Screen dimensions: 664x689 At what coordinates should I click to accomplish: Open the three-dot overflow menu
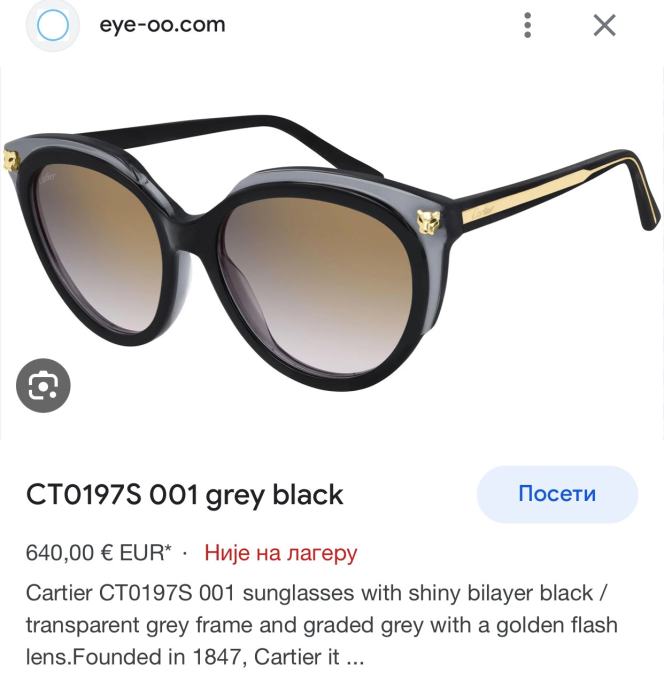pos(528,26)
